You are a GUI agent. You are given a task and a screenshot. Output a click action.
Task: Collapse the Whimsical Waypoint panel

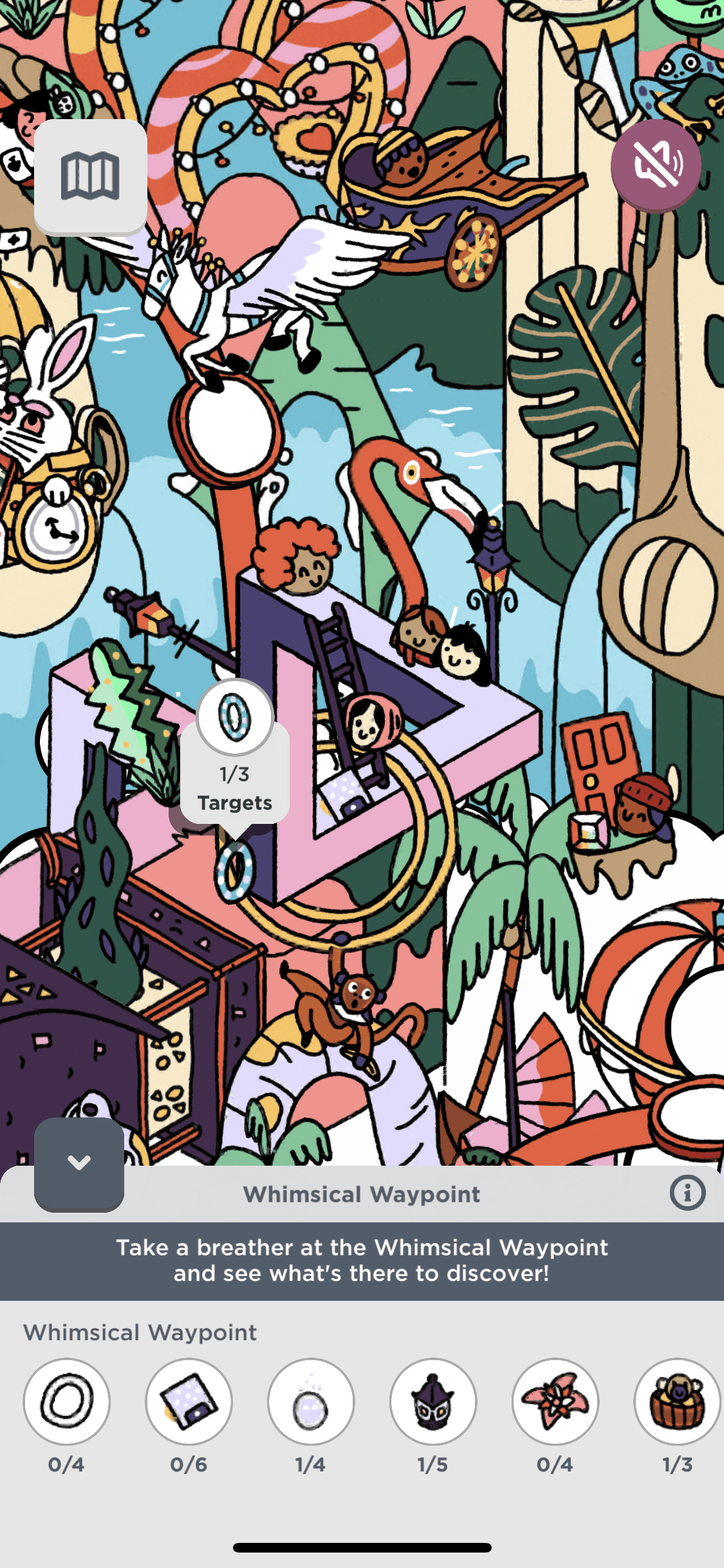tap(79, 1163)
